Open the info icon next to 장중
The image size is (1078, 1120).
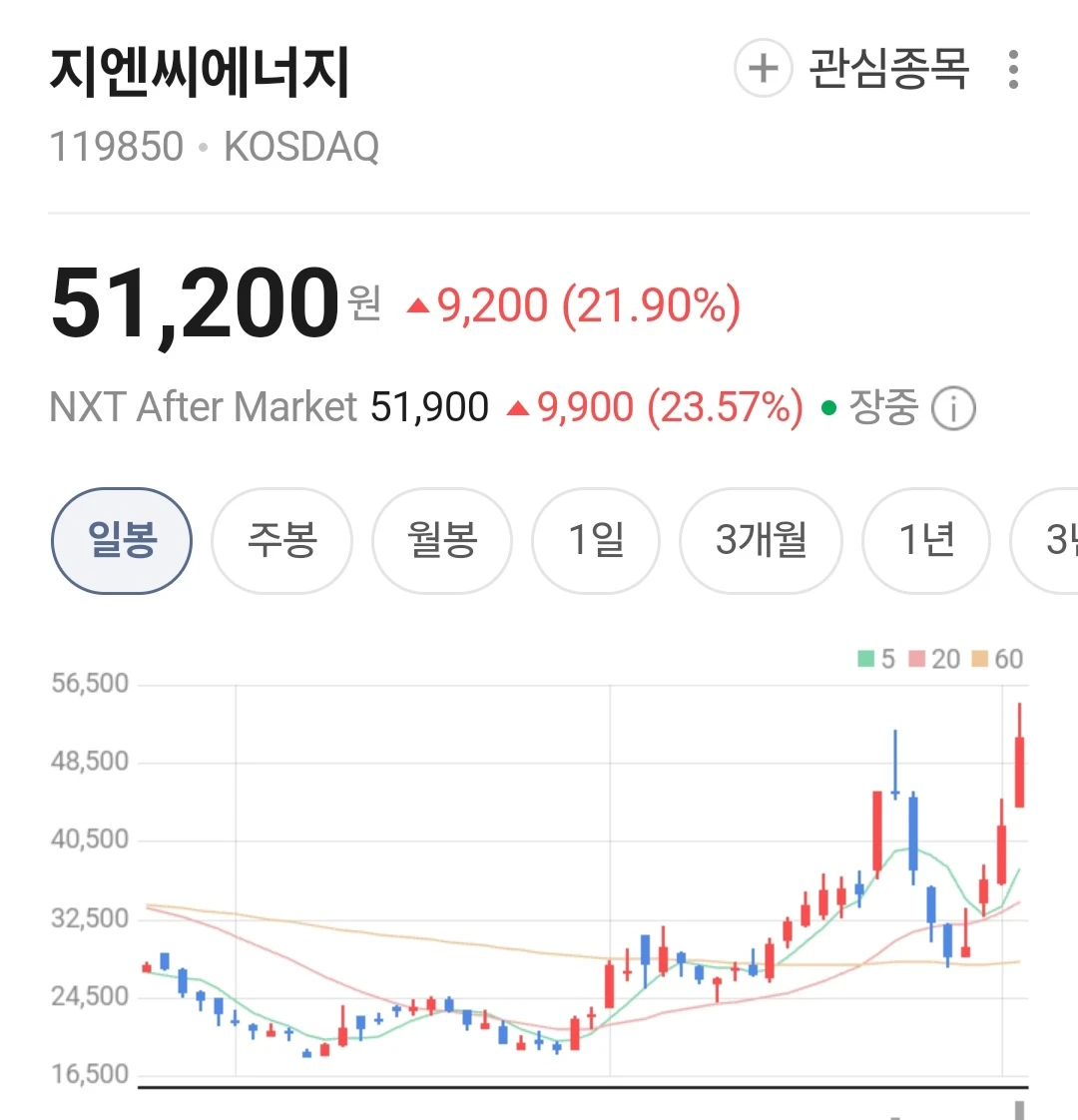point(953,408)
